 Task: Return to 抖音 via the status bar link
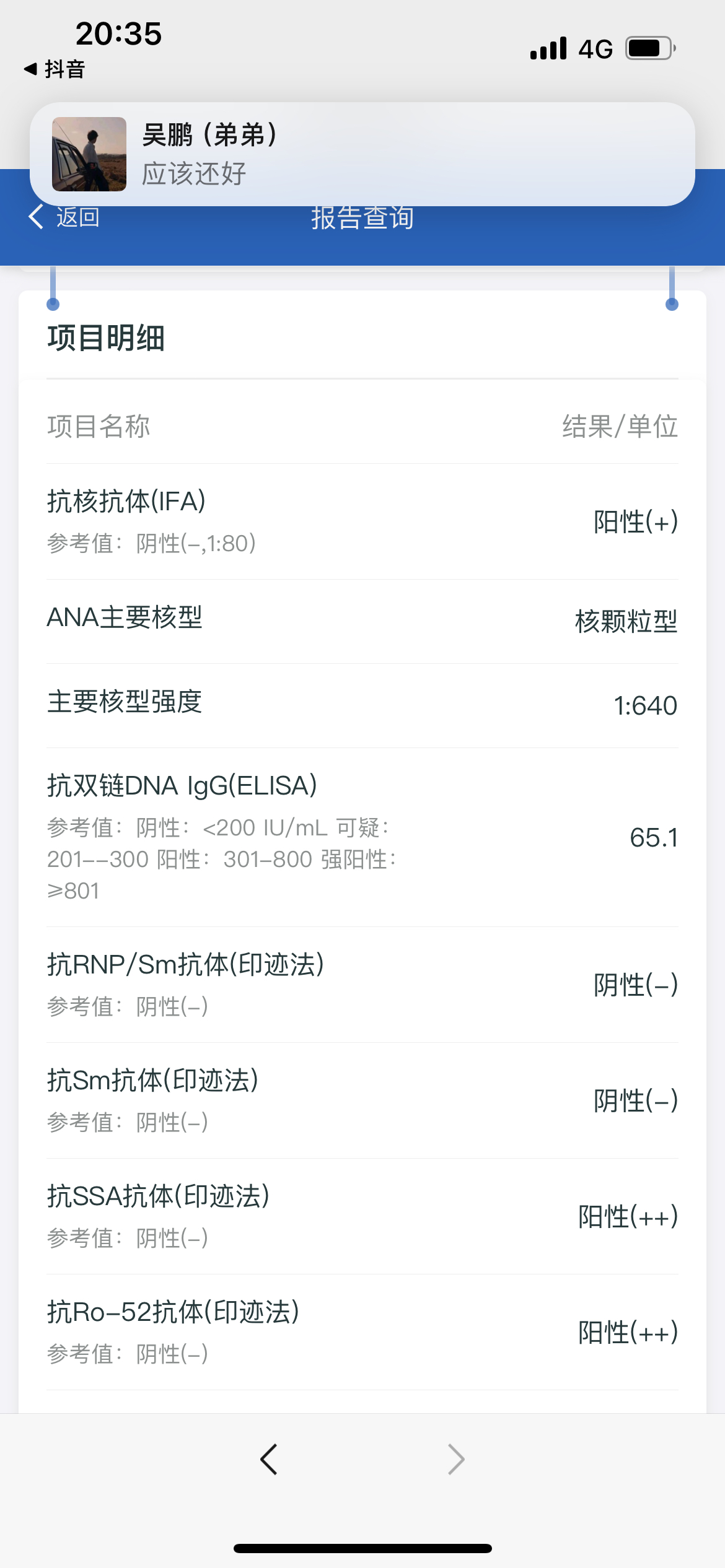(x=55, y=69)
